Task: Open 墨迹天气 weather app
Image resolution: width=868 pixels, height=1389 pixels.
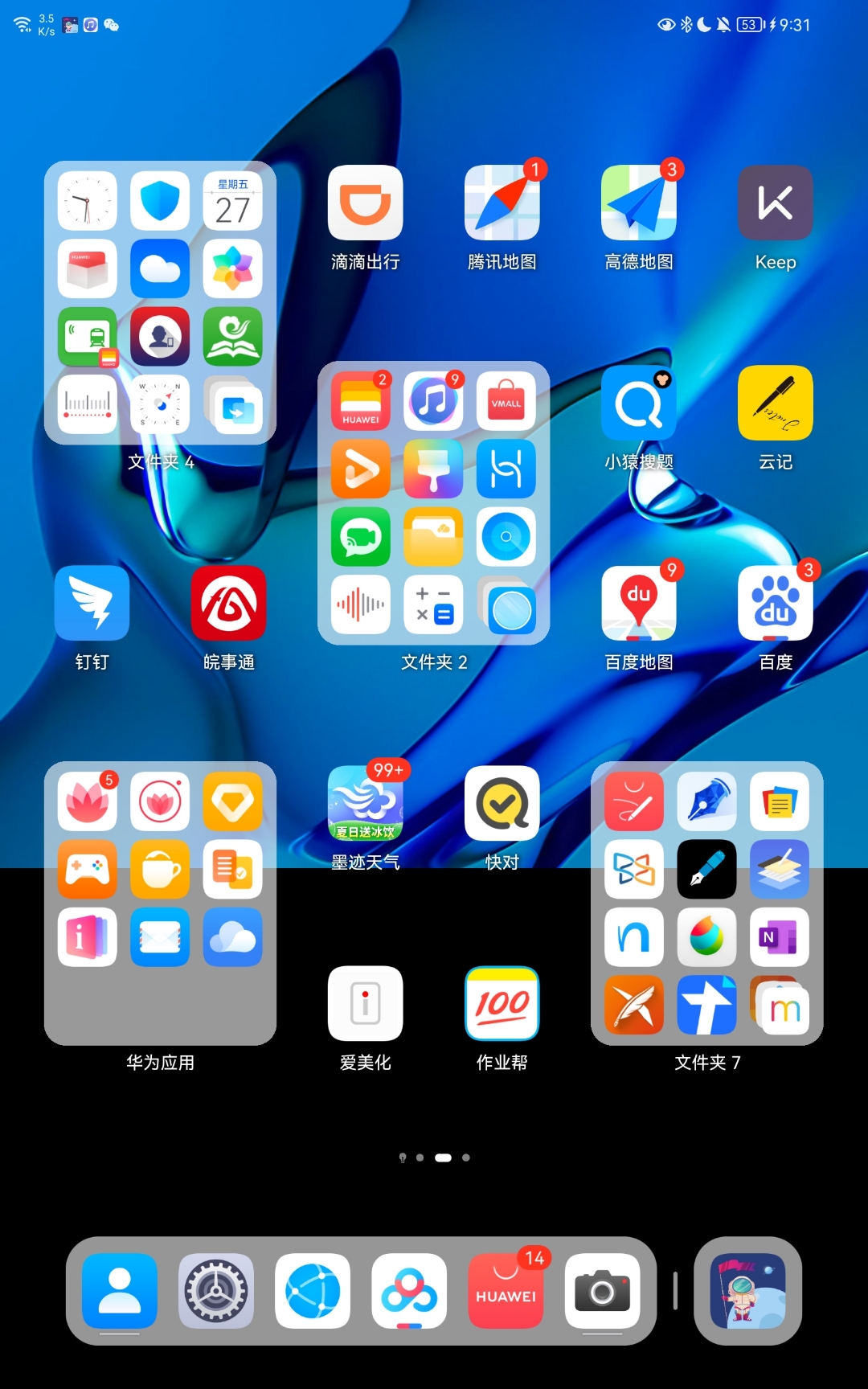Action: (x=365, y=803)
